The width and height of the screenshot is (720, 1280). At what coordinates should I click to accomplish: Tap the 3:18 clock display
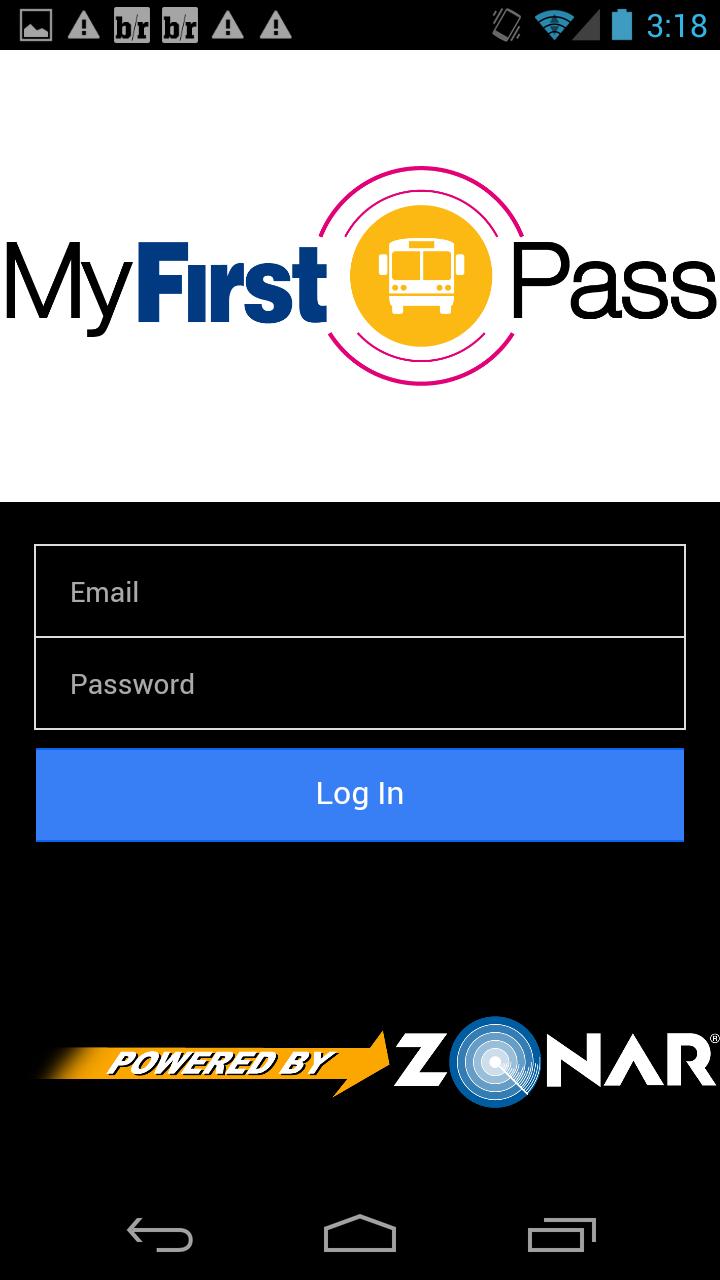670,25
